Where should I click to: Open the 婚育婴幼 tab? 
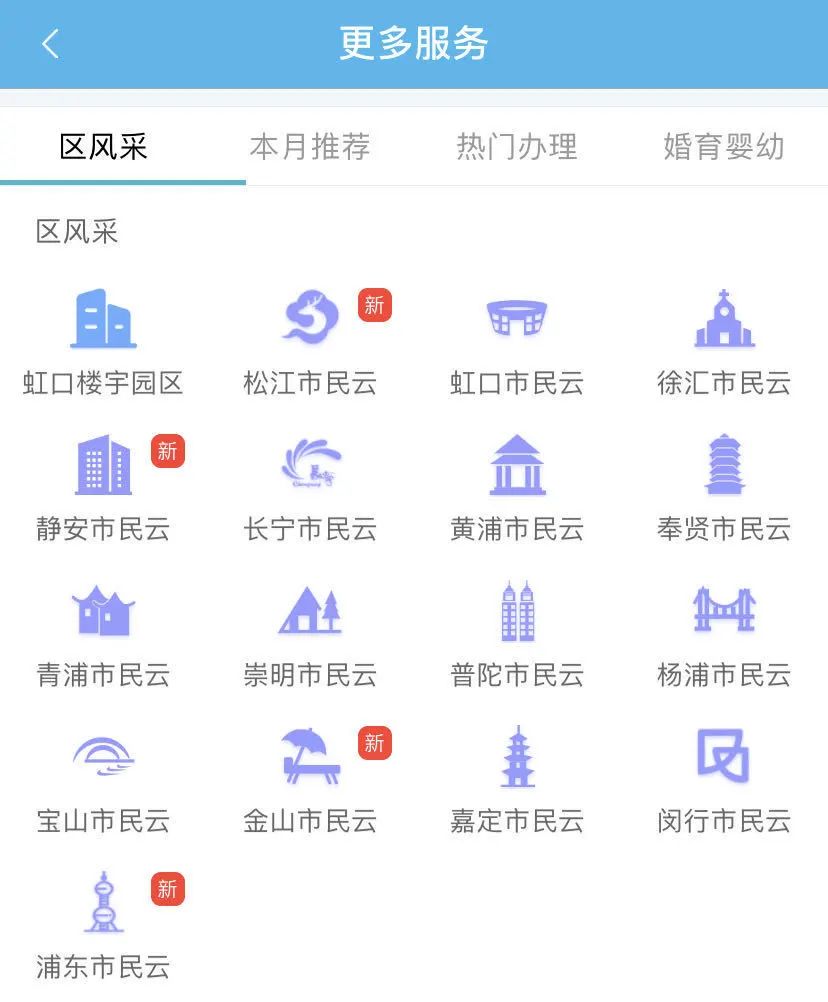723,147
